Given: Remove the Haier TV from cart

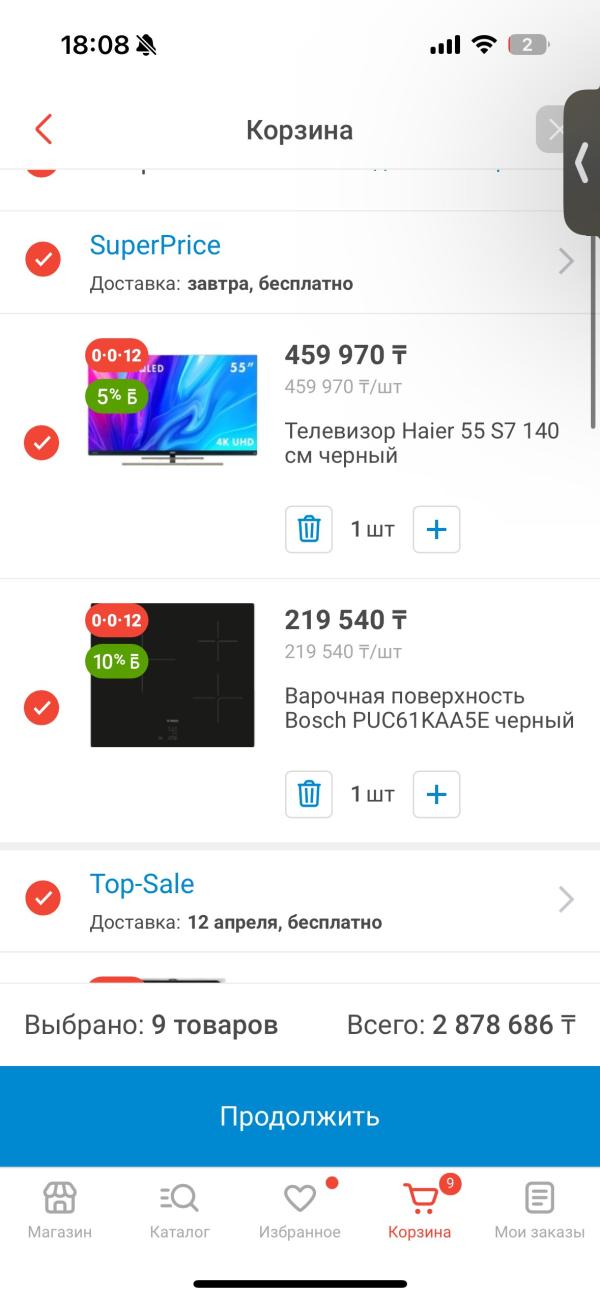Looking at the screenshot, I should click(309, 529).
